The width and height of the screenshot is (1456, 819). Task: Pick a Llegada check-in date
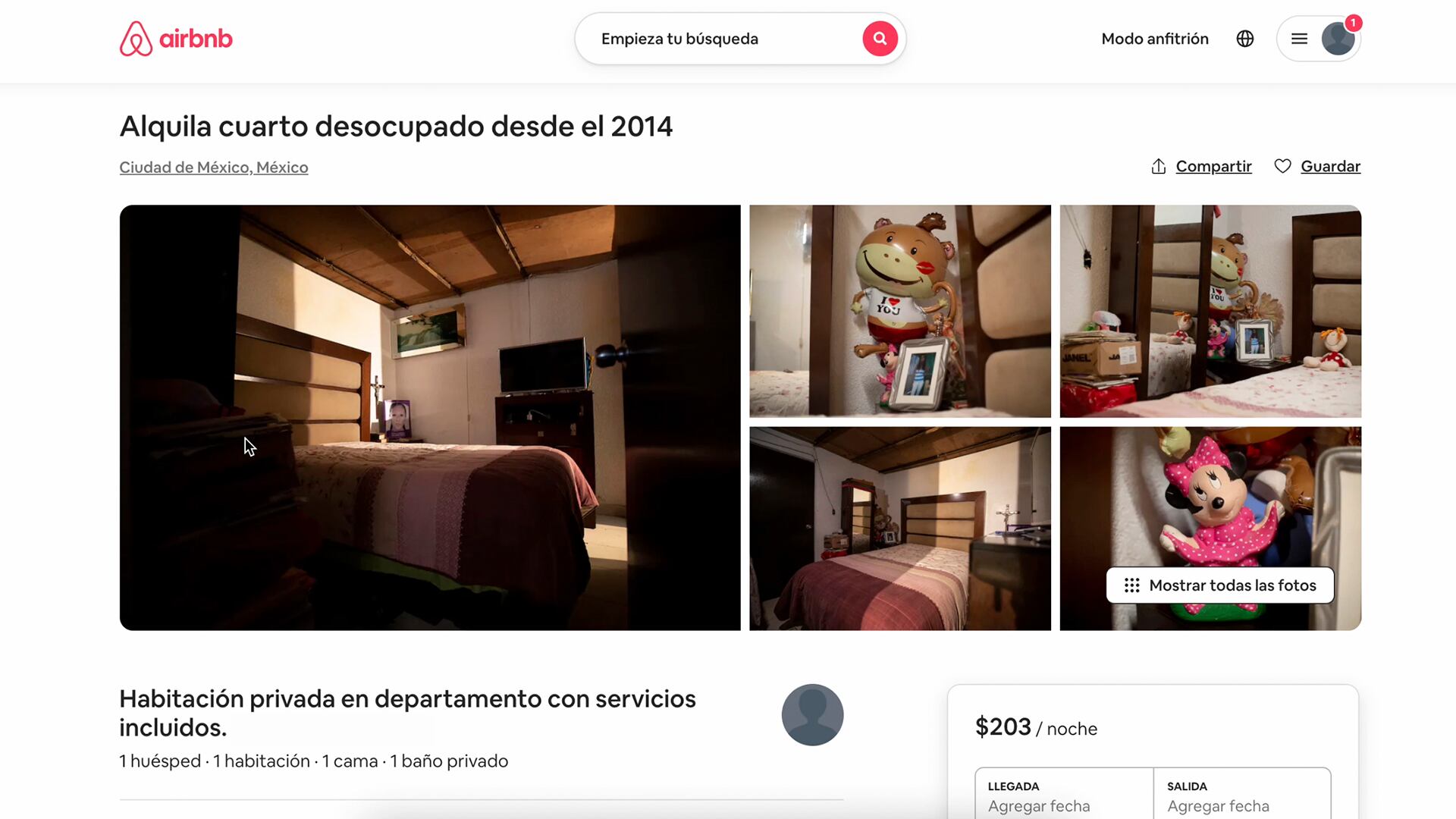[x=1063, y=796]
